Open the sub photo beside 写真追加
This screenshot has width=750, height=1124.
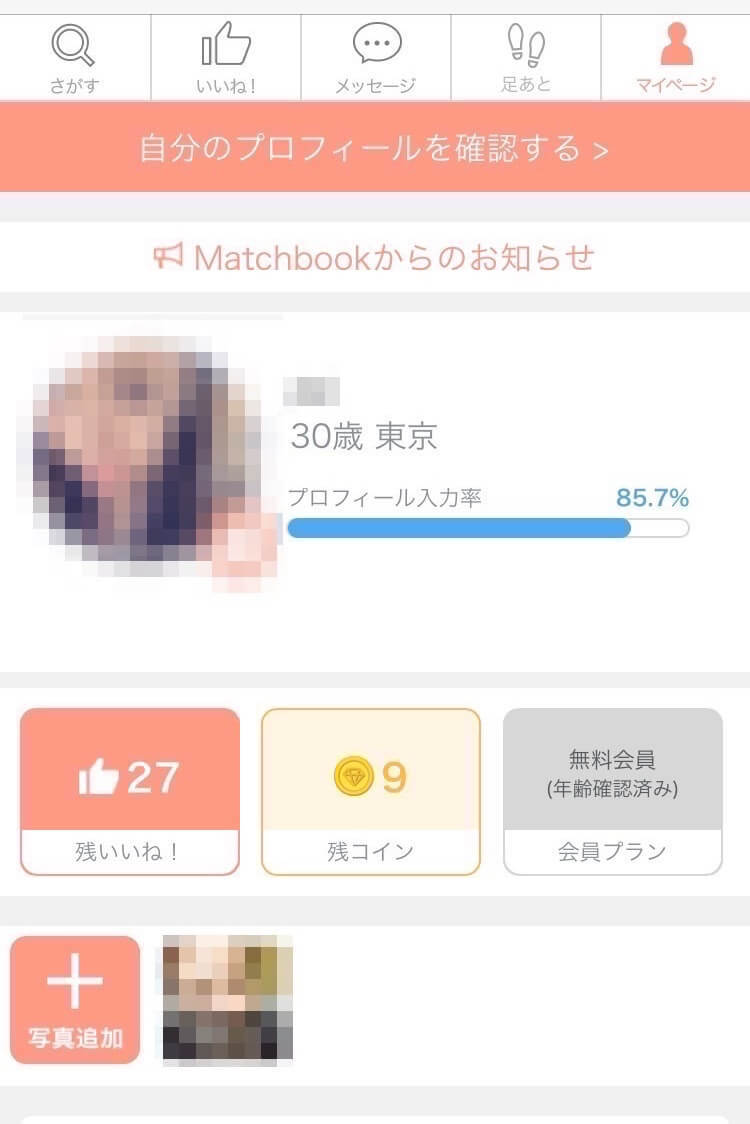click(x=228, y=999)
